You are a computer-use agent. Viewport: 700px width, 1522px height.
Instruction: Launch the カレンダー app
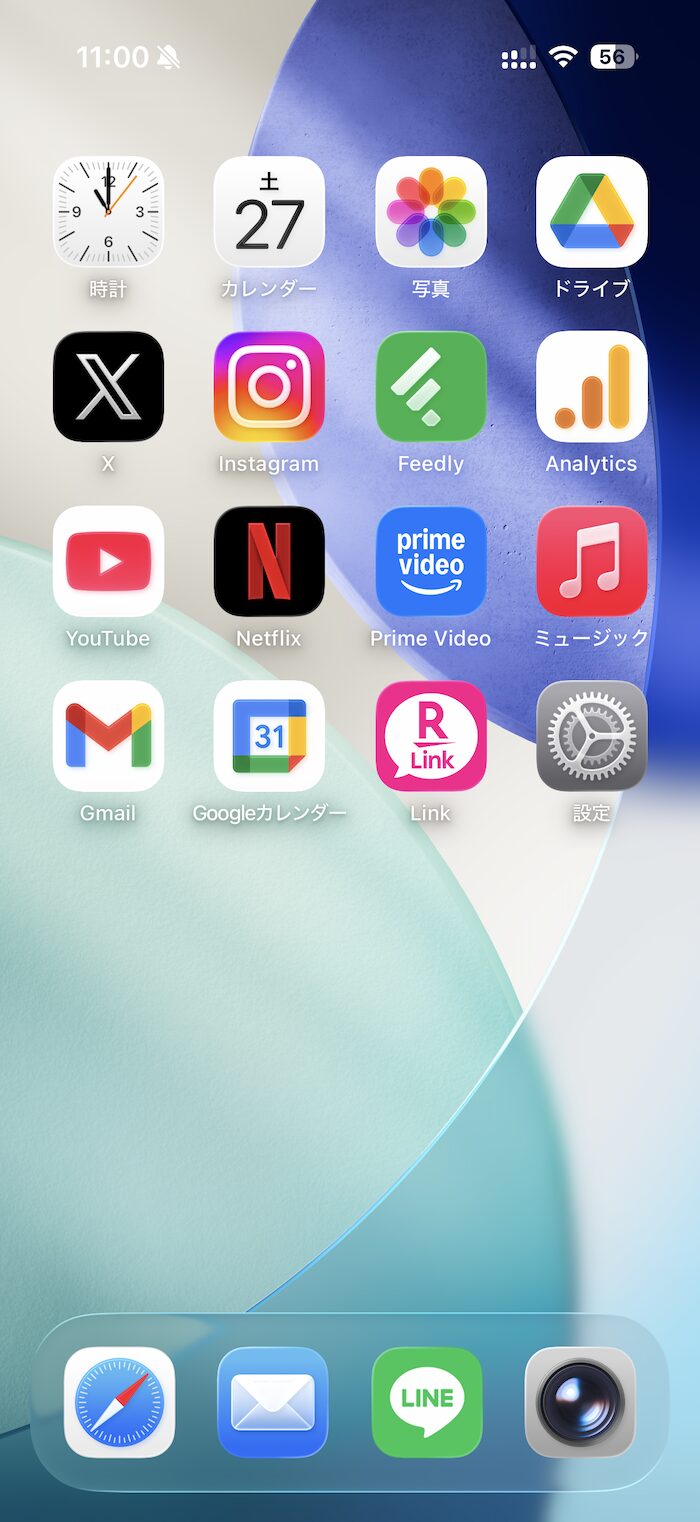269,212
